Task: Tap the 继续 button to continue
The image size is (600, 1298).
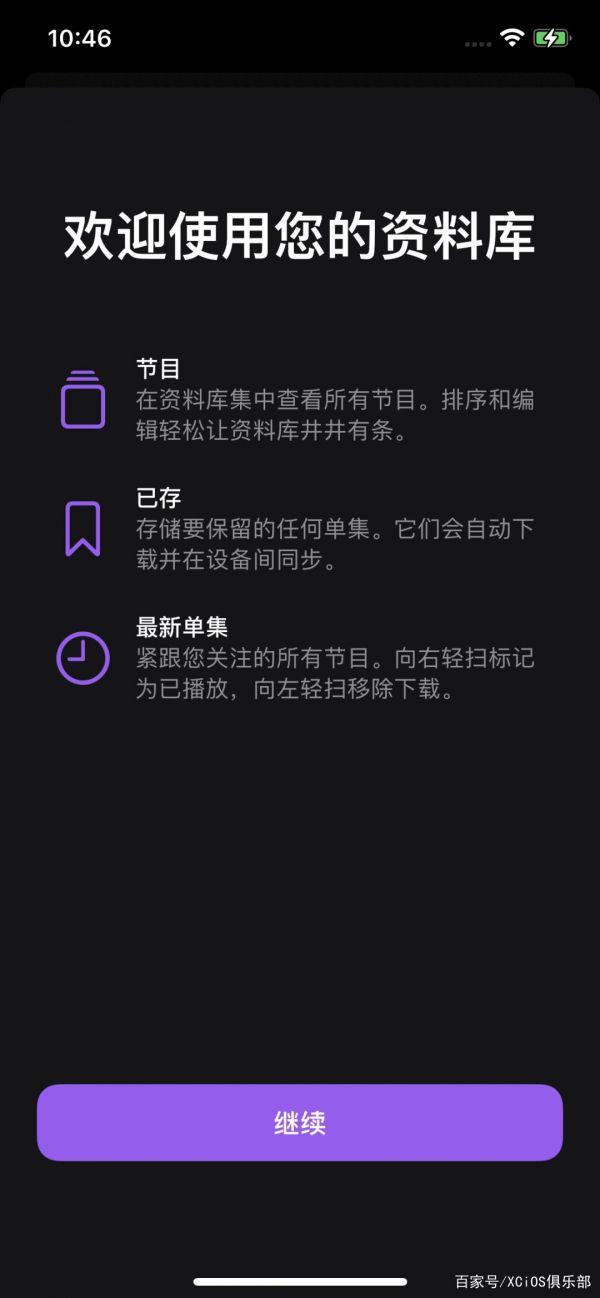Action: click(300, 1122)
